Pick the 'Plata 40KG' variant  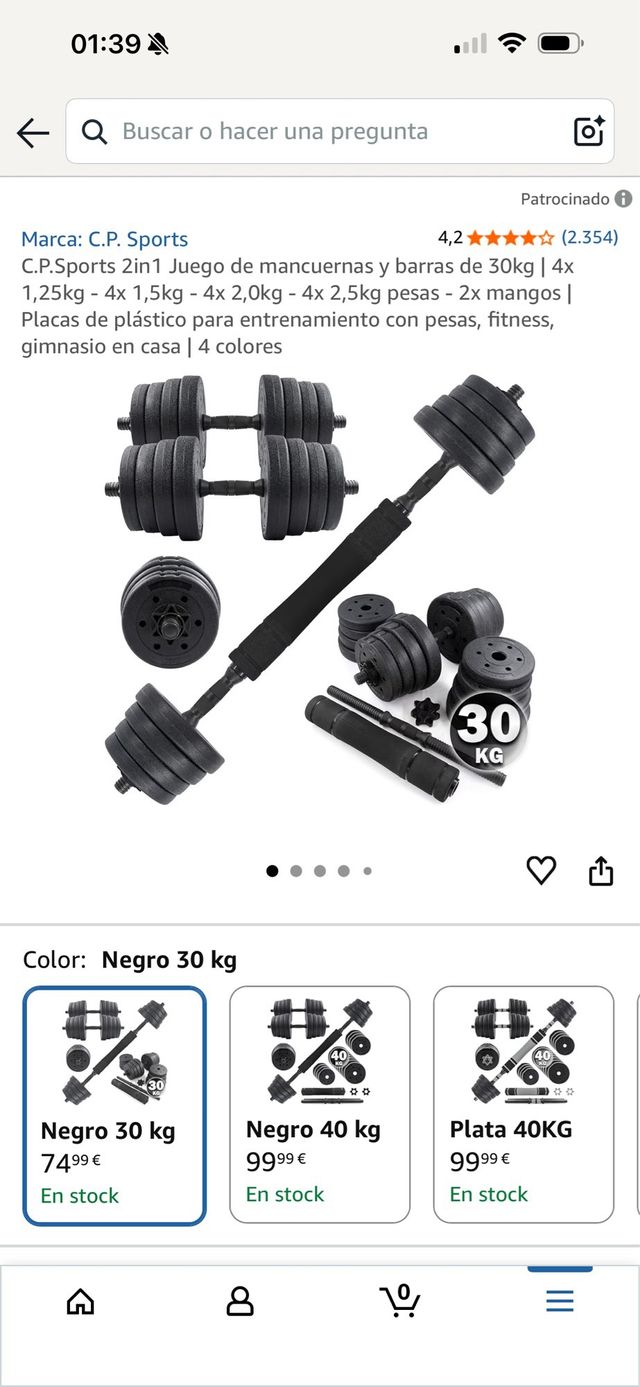(523, 1104)
